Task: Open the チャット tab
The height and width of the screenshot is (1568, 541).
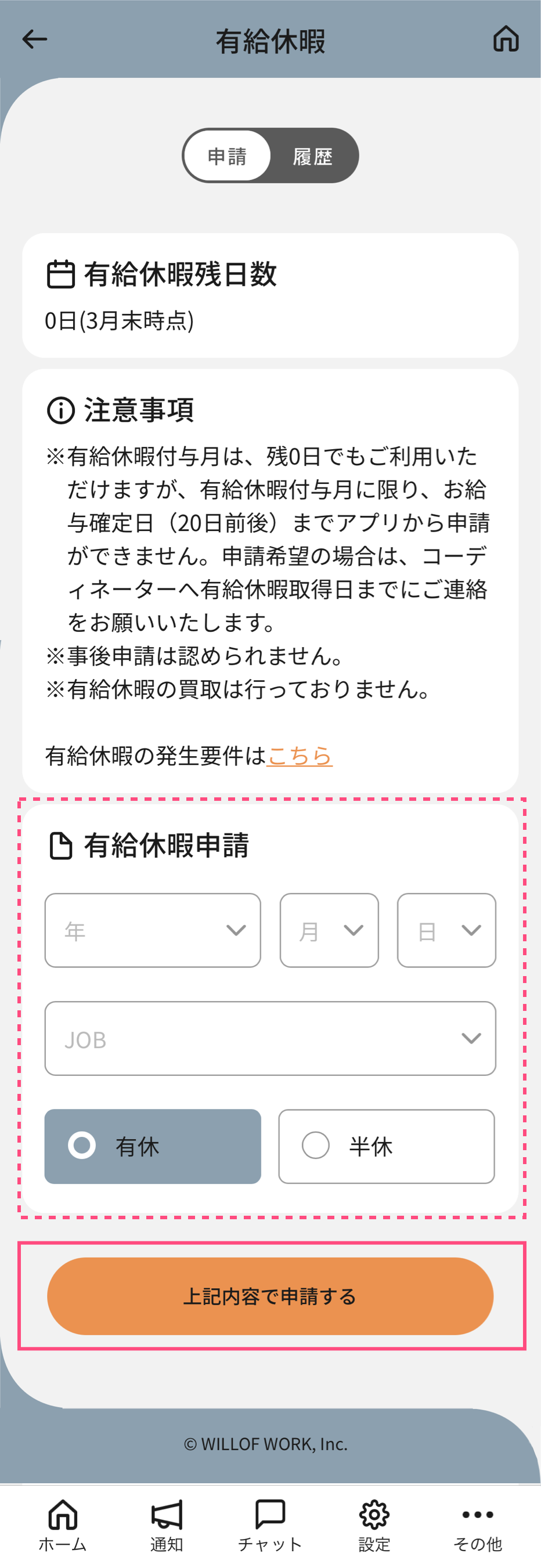Action: [270, 1526]
